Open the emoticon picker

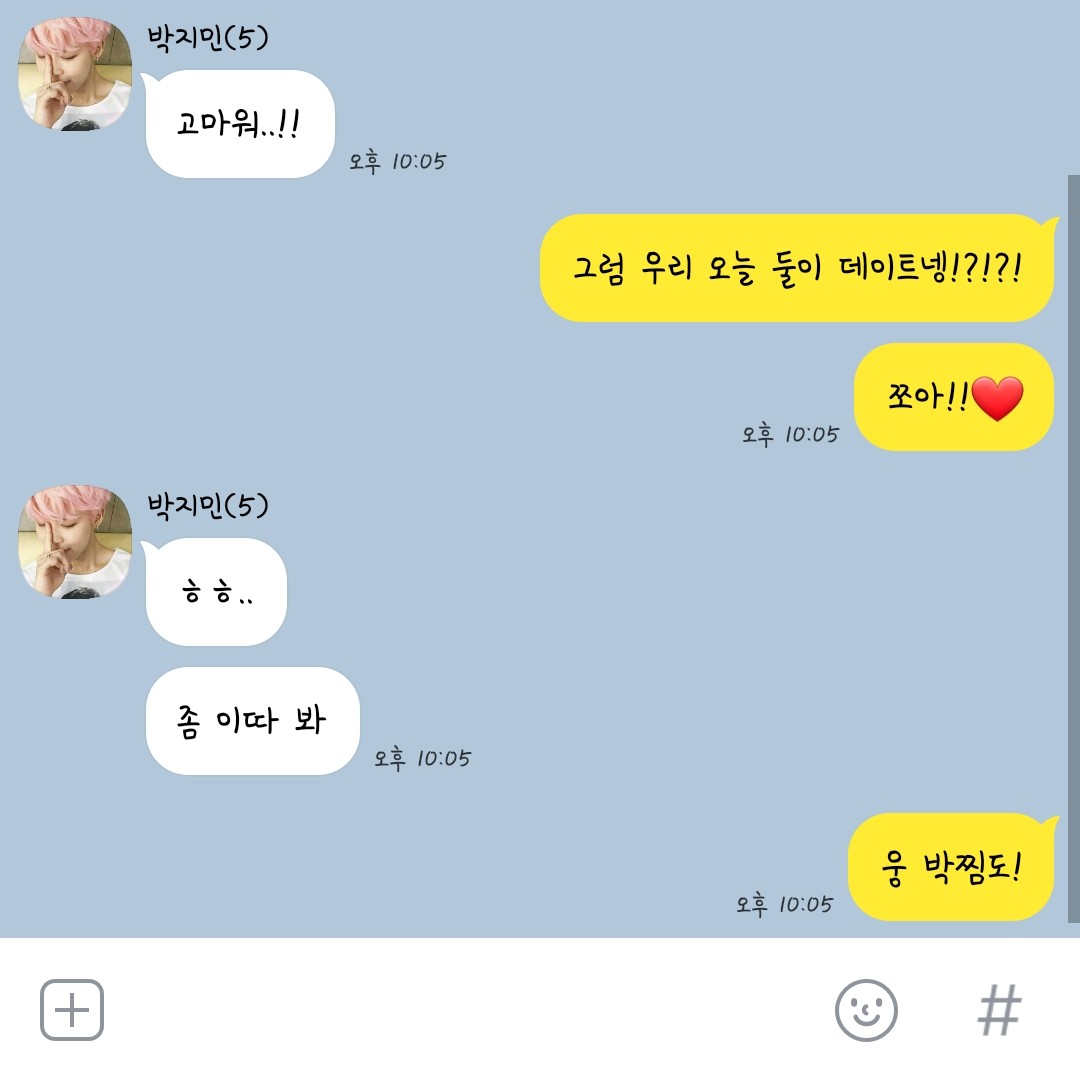pyautogui.click(x=866, y=1010)
